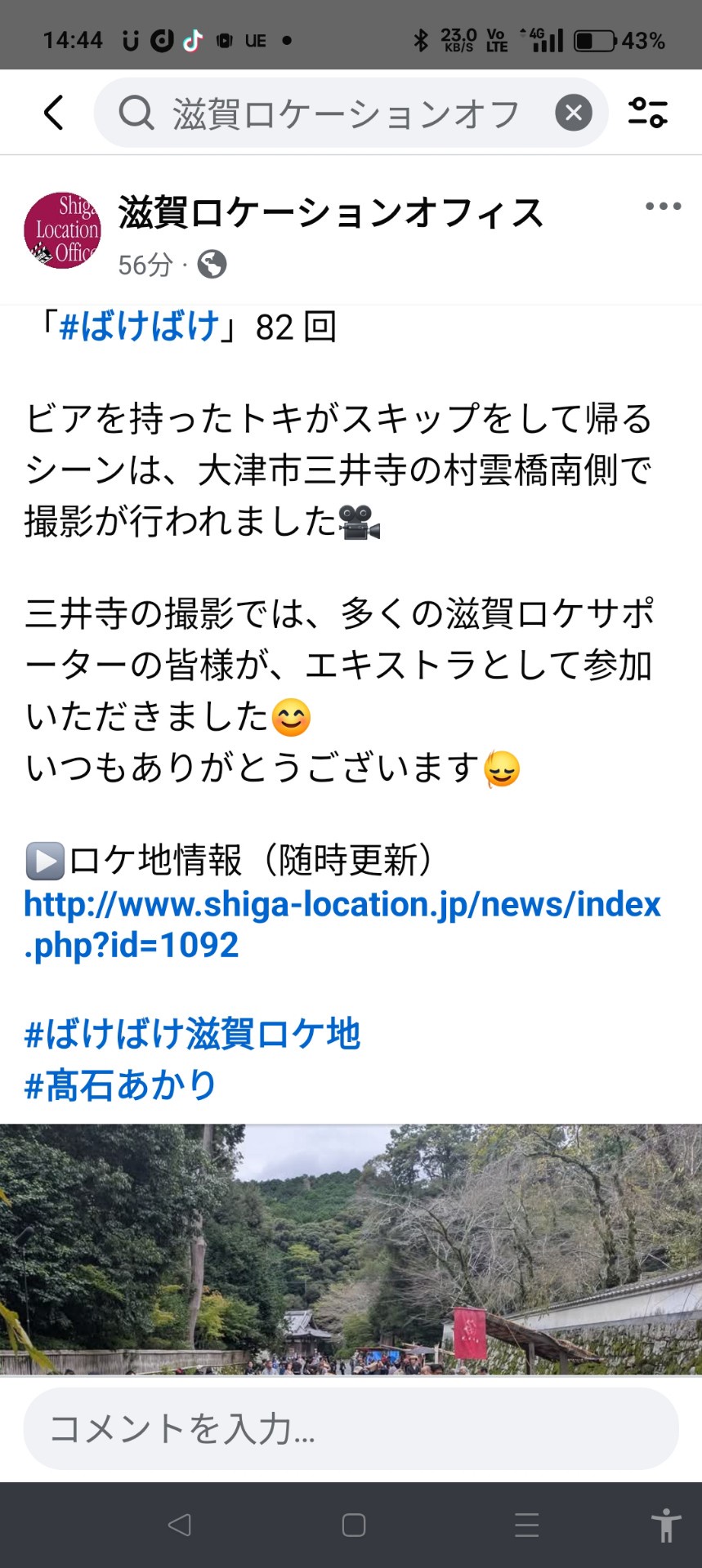The height and width of the screenshot is (1568, 702).
Task: Open the search filter settings
Action: pos(647,113)
